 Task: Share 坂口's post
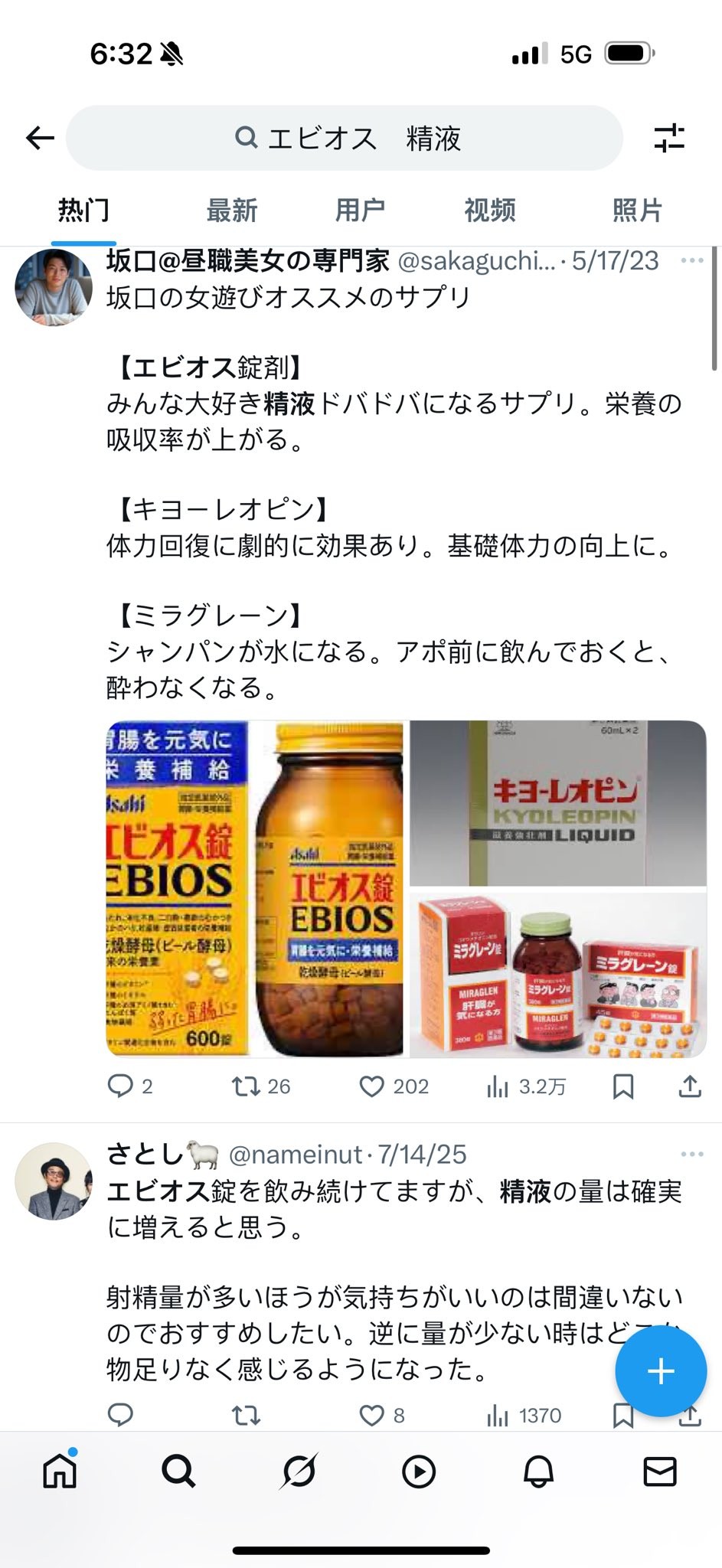[690, 1086]
